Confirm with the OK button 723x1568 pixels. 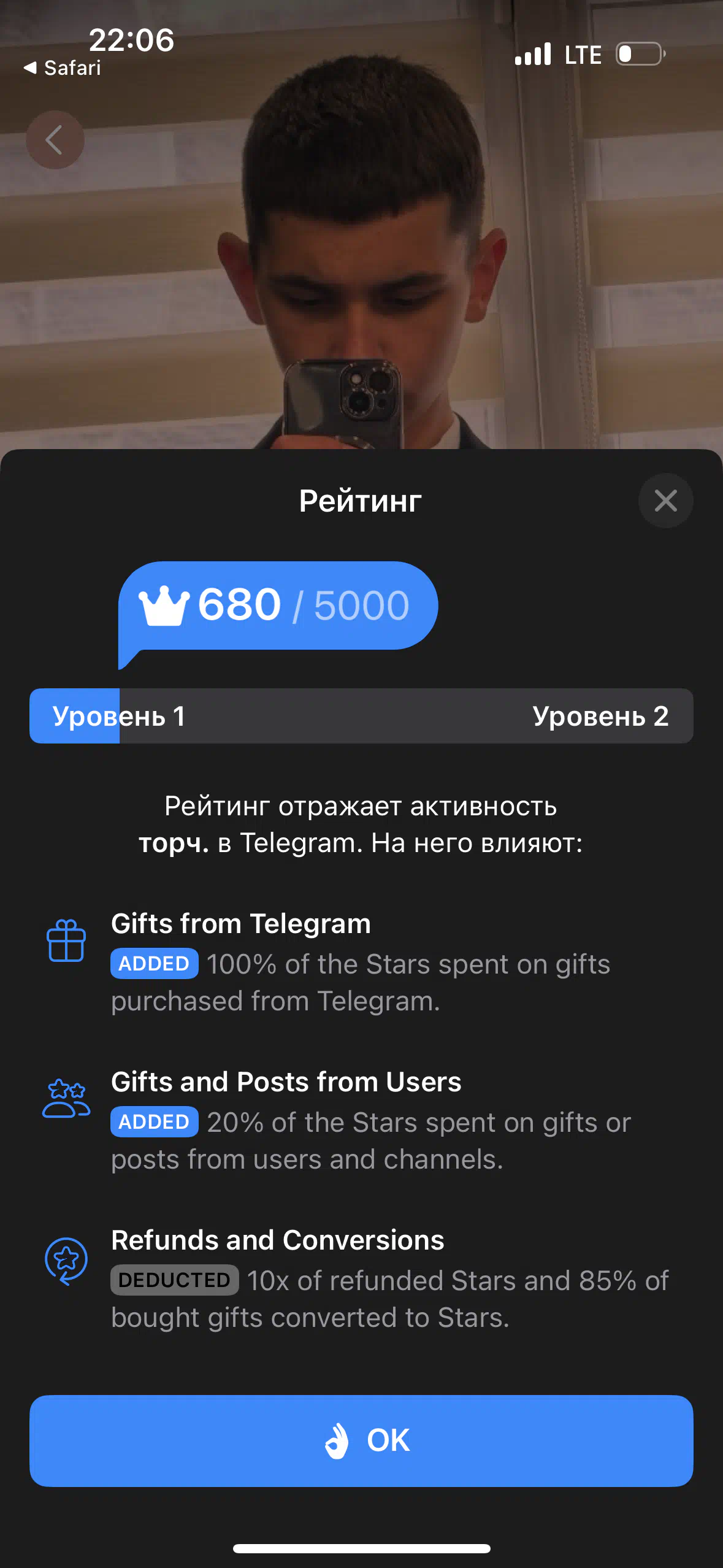(361, 1440)
